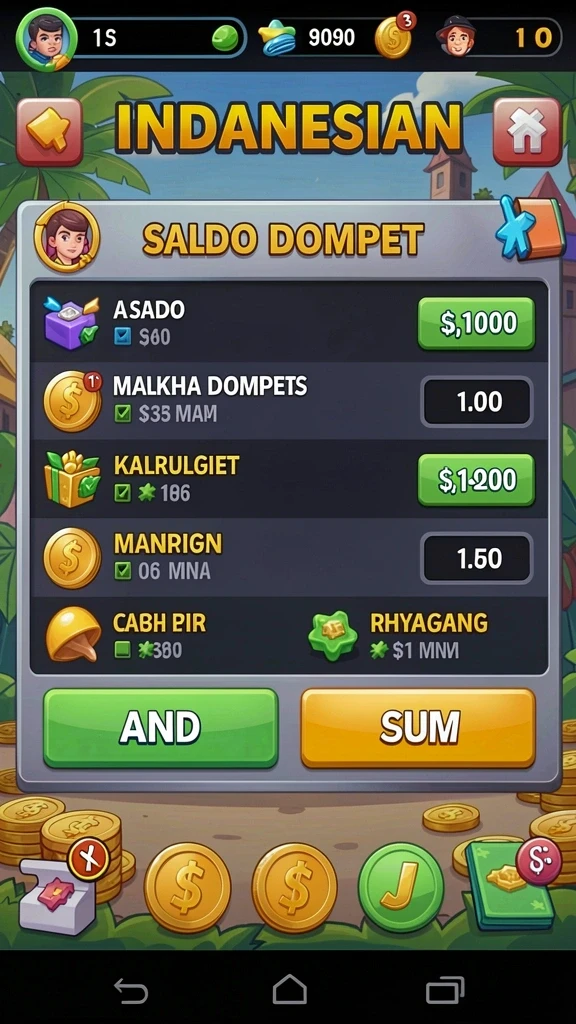
Task: Close the Saldo Dompet panel
Action: [x=530, y=229]
